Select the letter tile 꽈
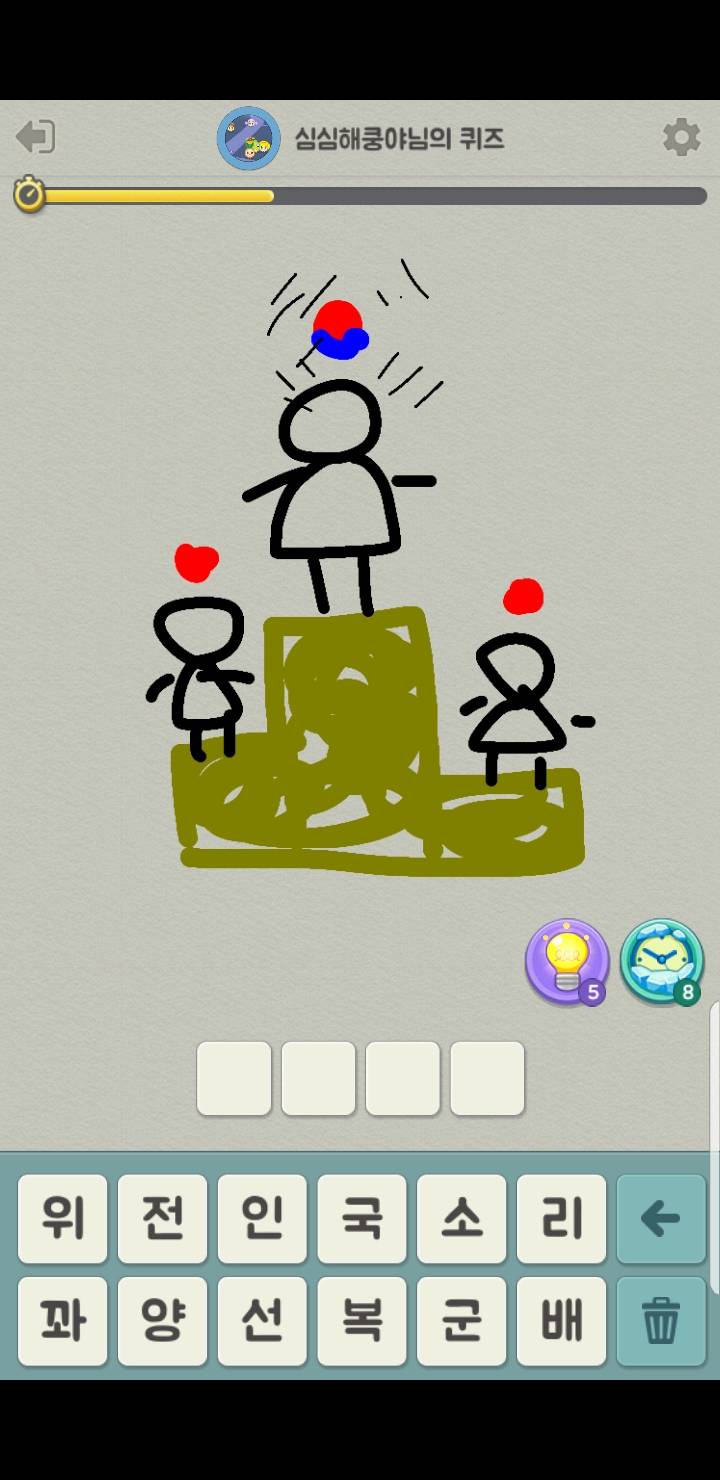Image resolution: width=720 pixels, height=1480 pixels. 62,1321
